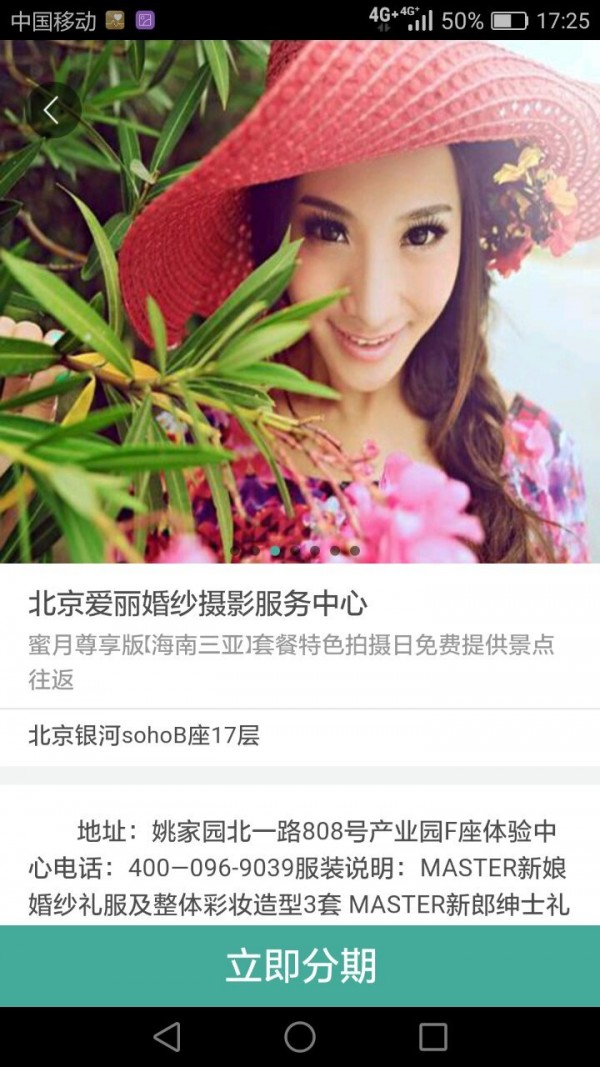This screenshot has height=1067, width=600.
Task: Tap the system back button
Action: click(167, 1037)
